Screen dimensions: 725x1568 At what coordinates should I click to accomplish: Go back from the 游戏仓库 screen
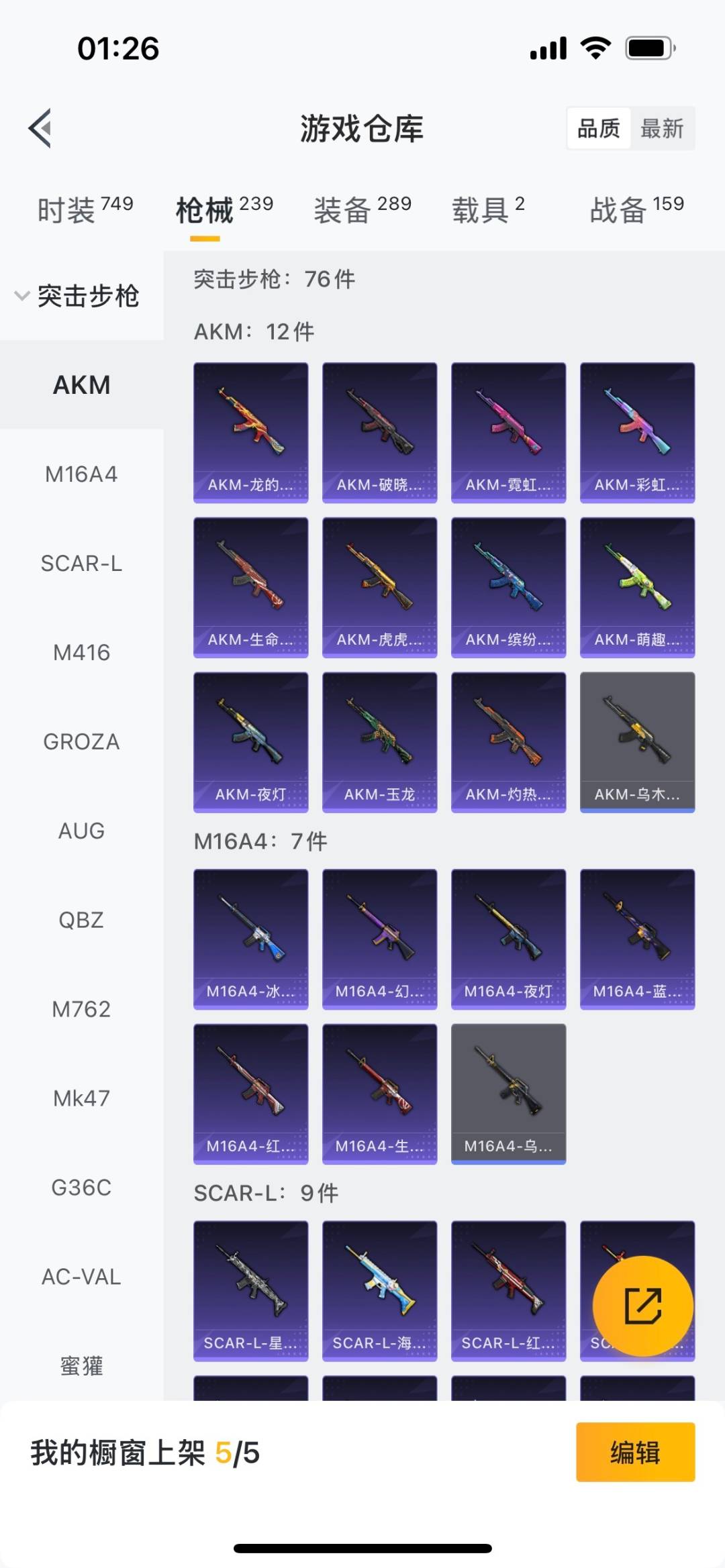40,127
